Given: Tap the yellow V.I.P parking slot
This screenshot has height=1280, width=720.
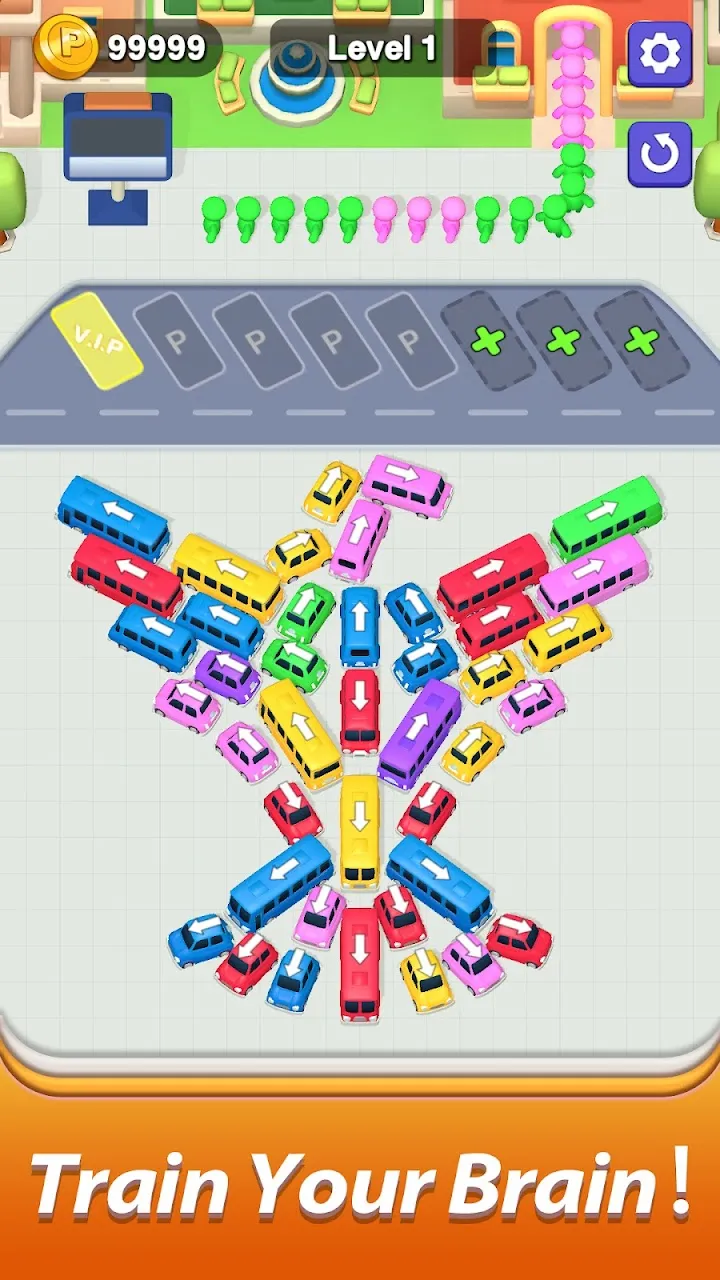Looking at the screenshot, I should coord(97,342).
